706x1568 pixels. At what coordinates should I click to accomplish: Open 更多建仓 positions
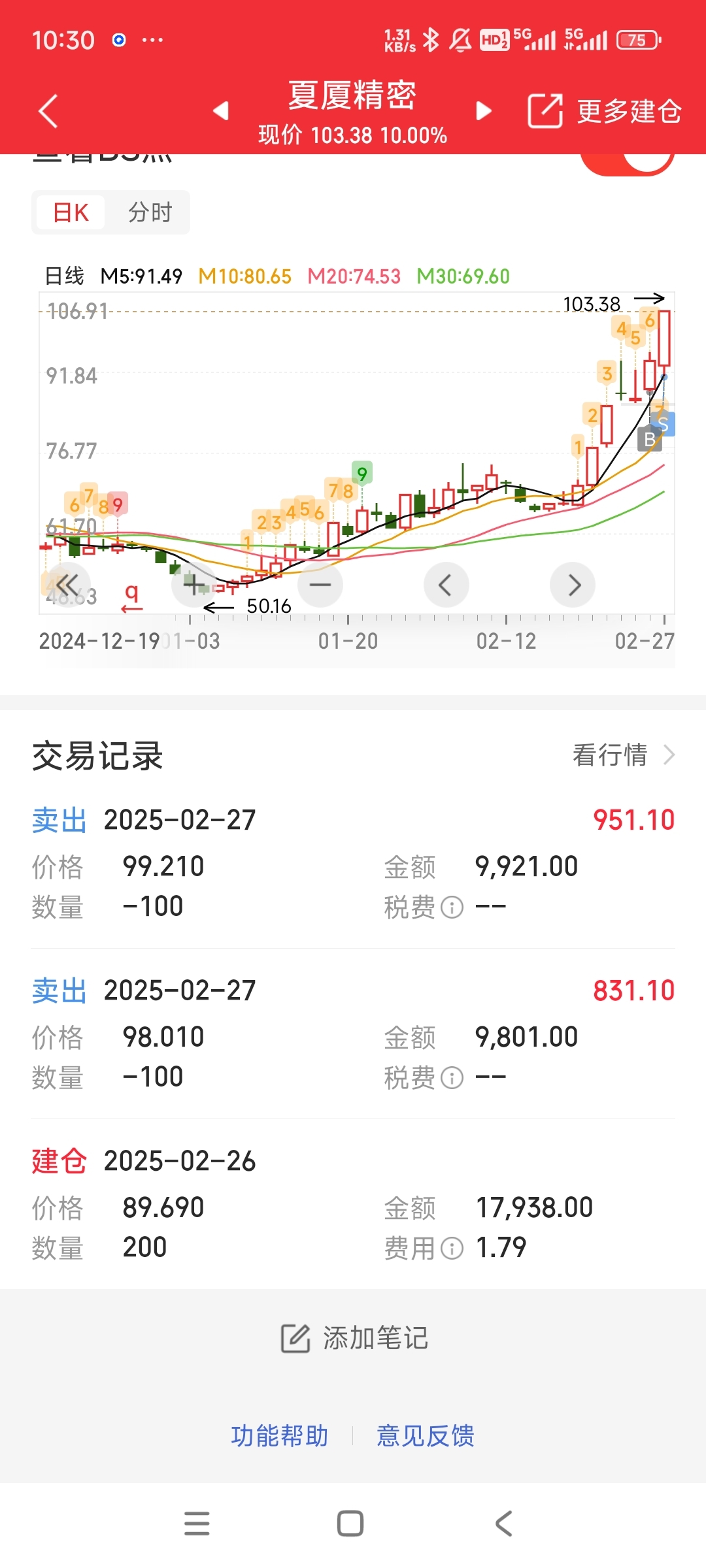pos(605,110)
